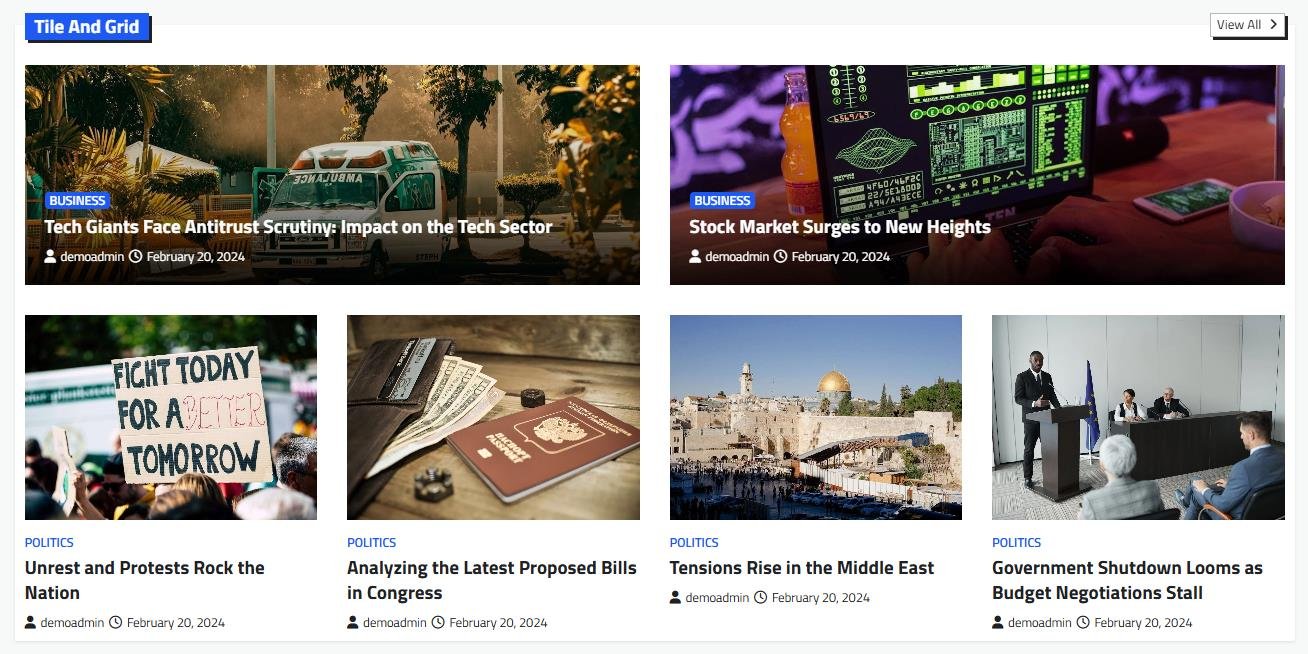Screen dimensions: 1308x654
Task: Tap BUSINESS tag on Tech Giants article
Action: tap(77, 200)
